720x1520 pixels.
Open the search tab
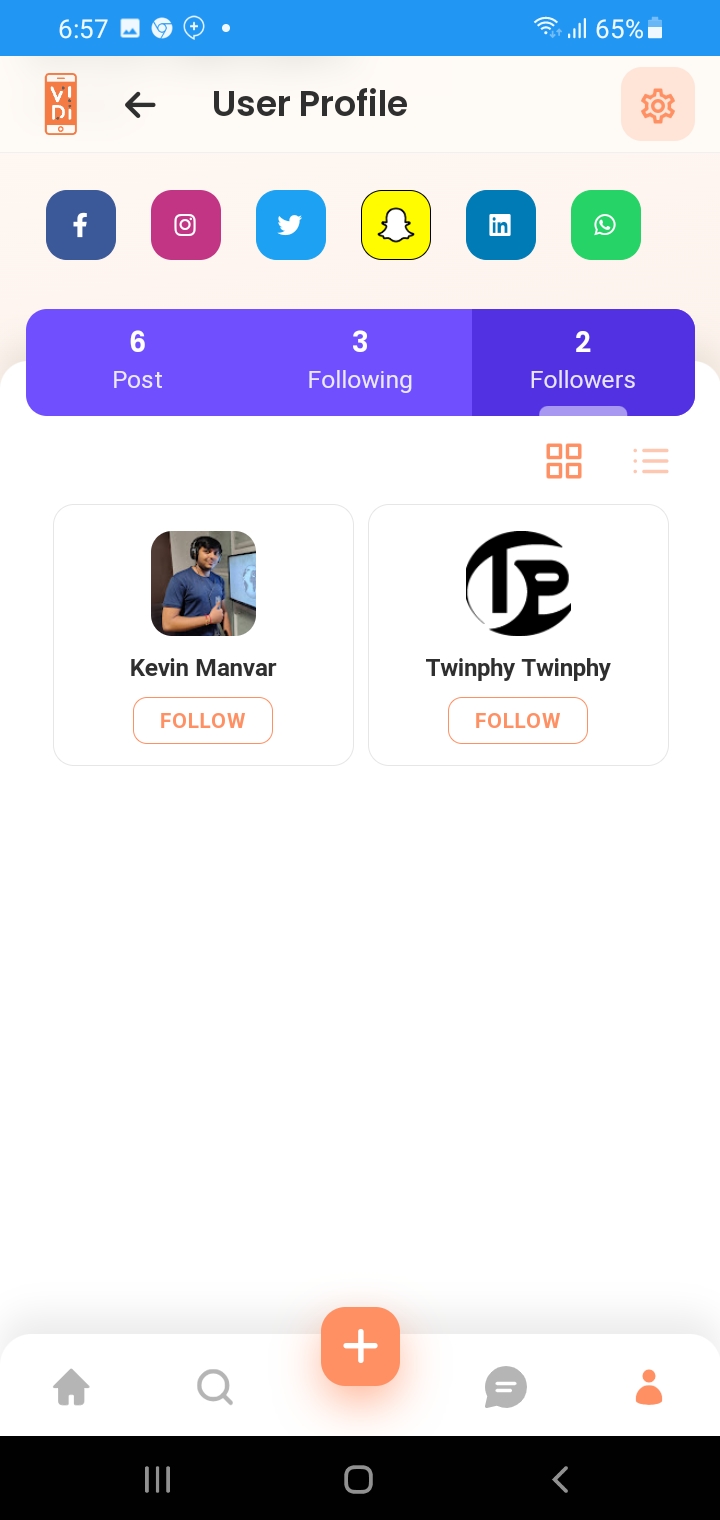click(215, 1387)
